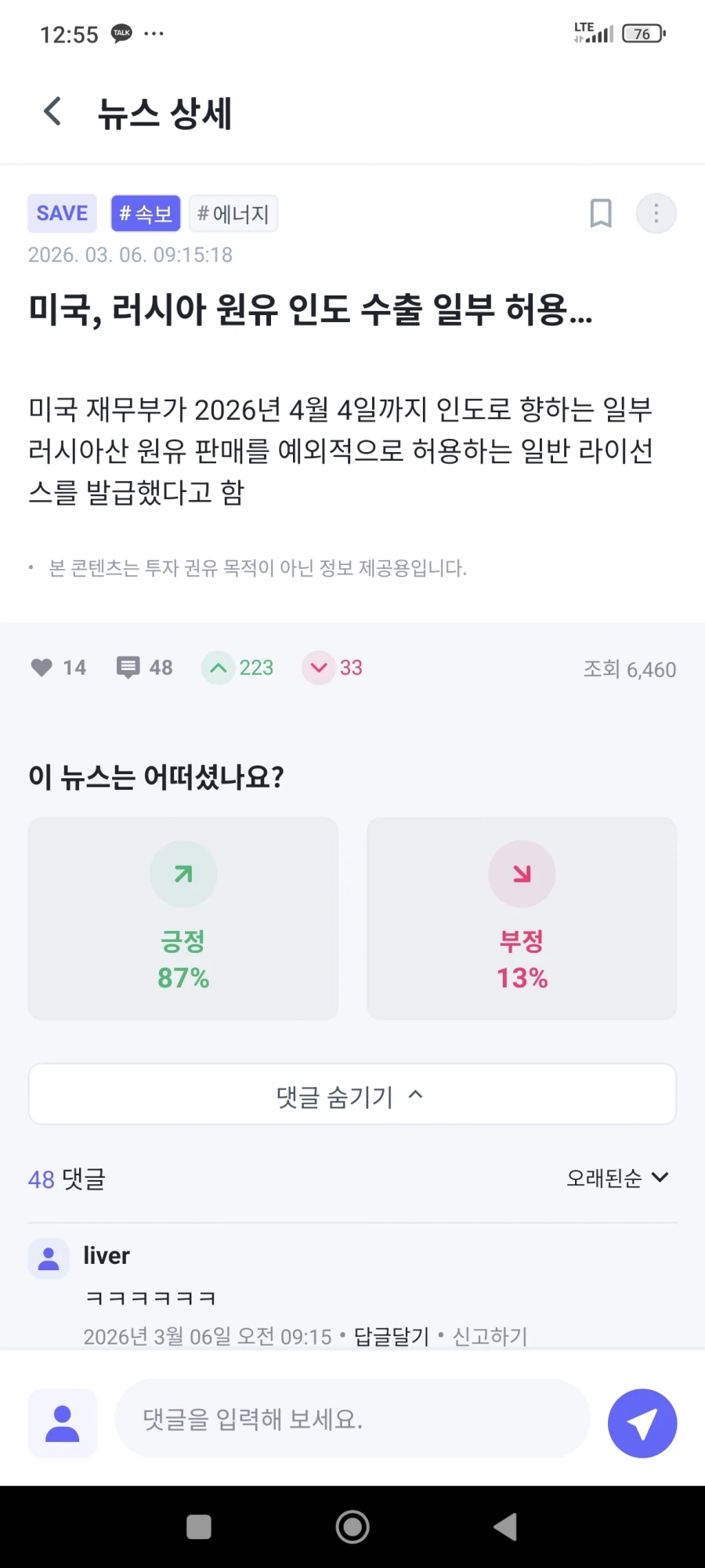Upvote the article with the green arrow
This screenshot has height=1568, width=705.
(x=218, y=667)
